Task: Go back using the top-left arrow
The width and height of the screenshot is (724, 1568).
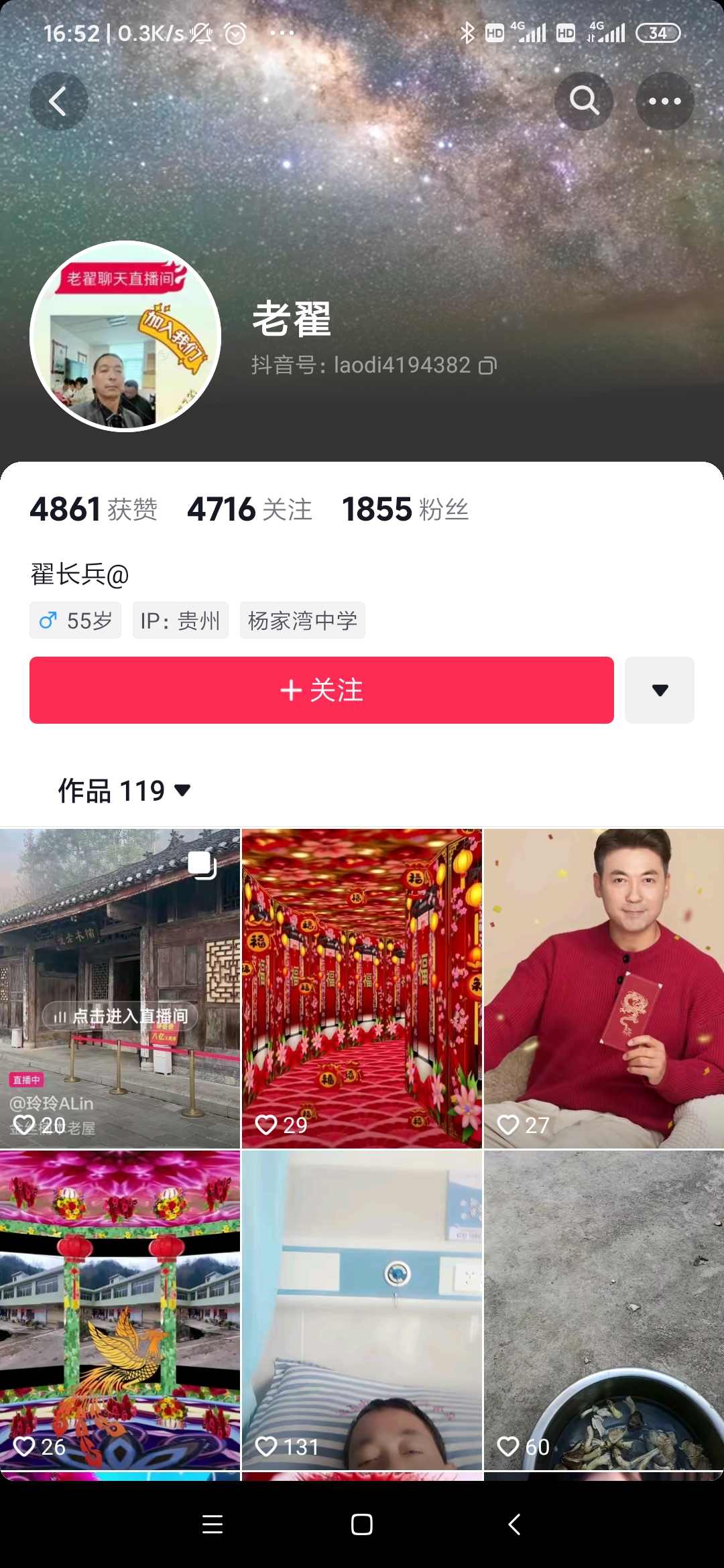Action: [59, 101]
